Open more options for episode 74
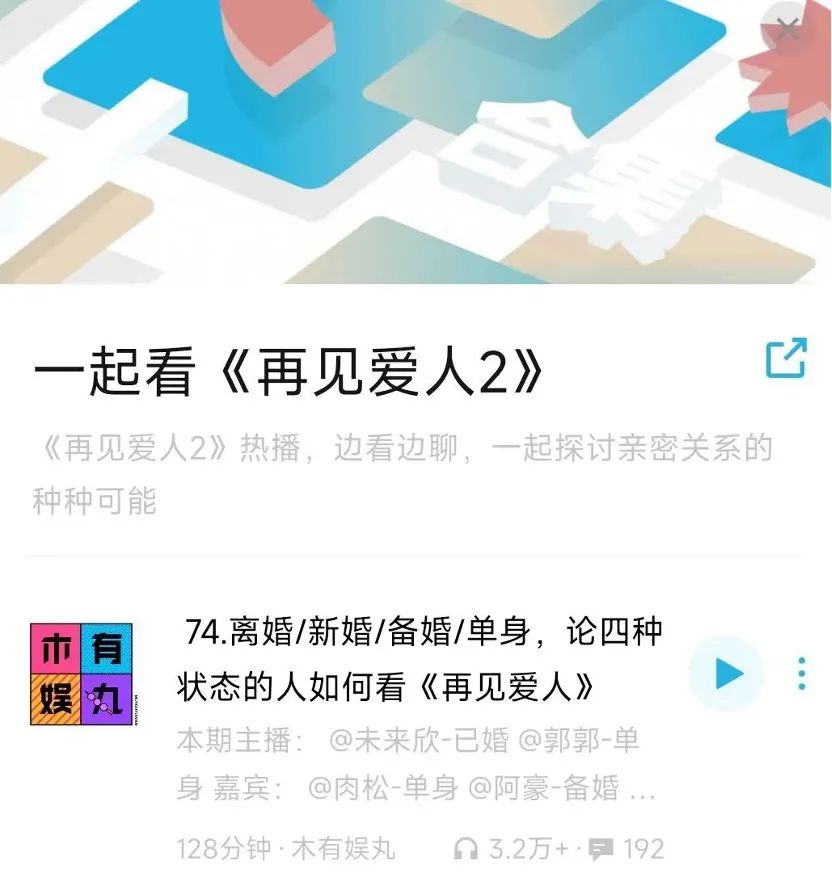Screen dimensions: 832x874 801,675
